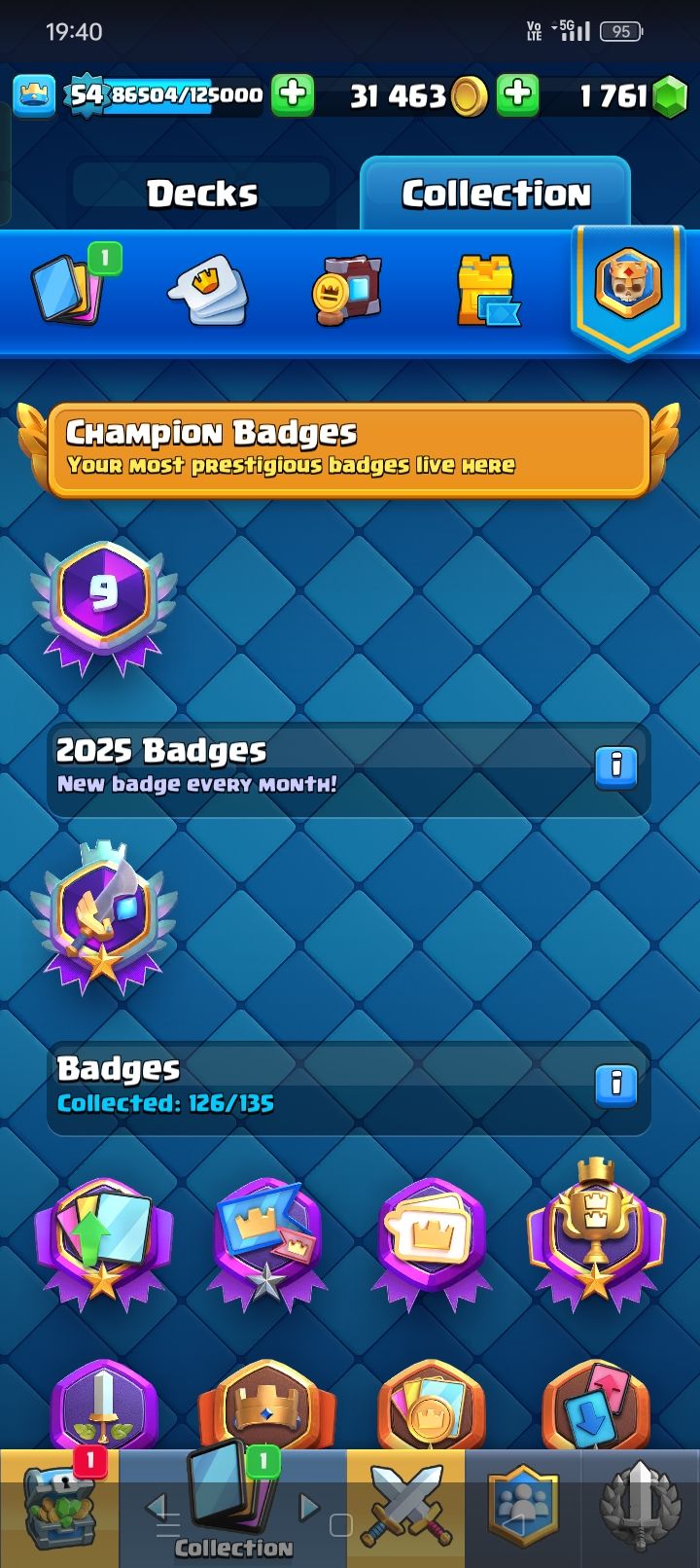Open the tower skins section
The width and height of the screenshot is (700, 1568).
pyautogui.click(x=488, y=291)
